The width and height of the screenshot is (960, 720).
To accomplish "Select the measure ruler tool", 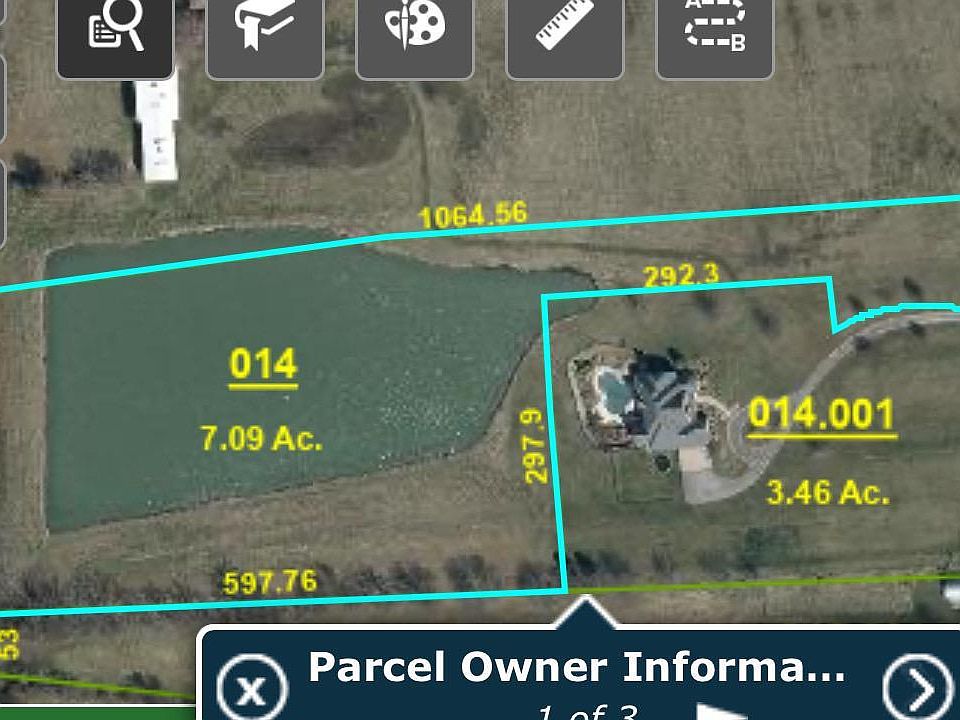I will click(565, 32).
